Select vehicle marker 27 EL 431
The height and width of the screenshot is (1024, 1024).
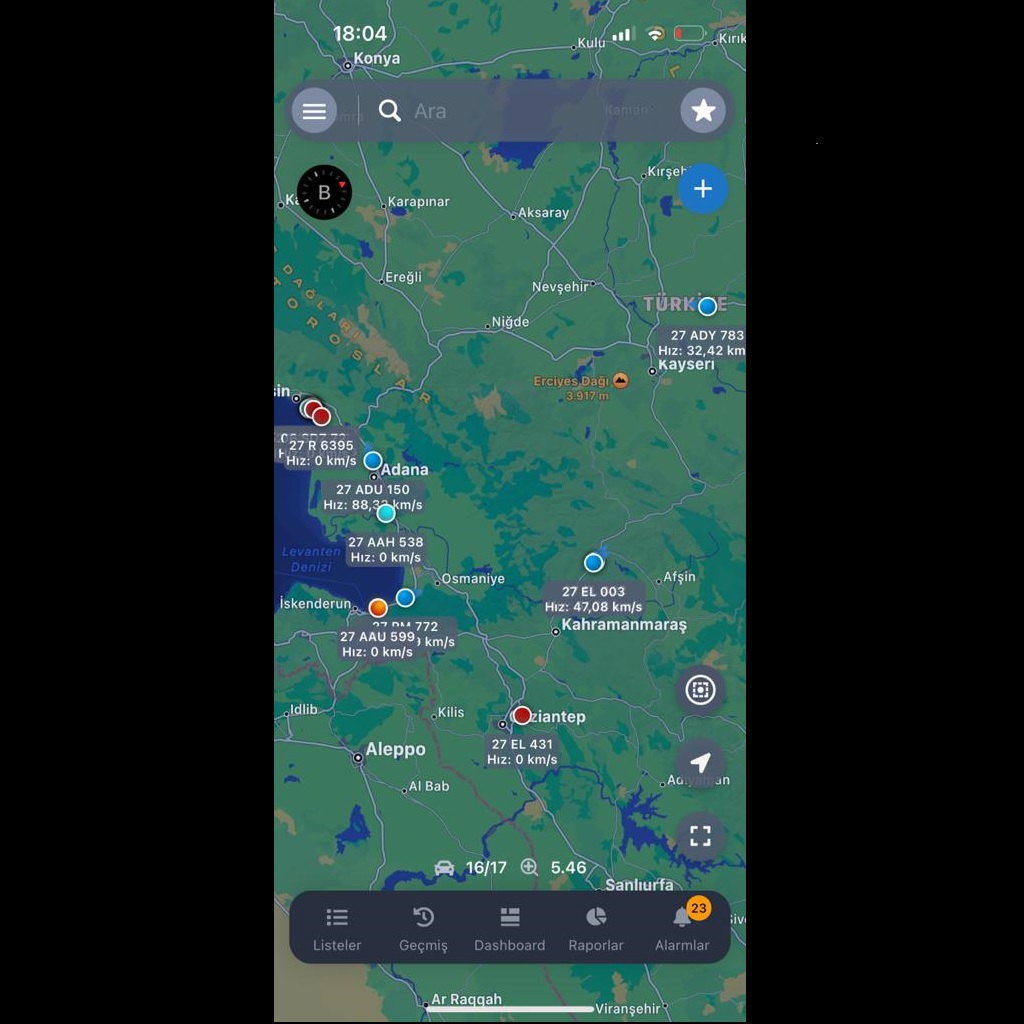click(x=522, y=715)
